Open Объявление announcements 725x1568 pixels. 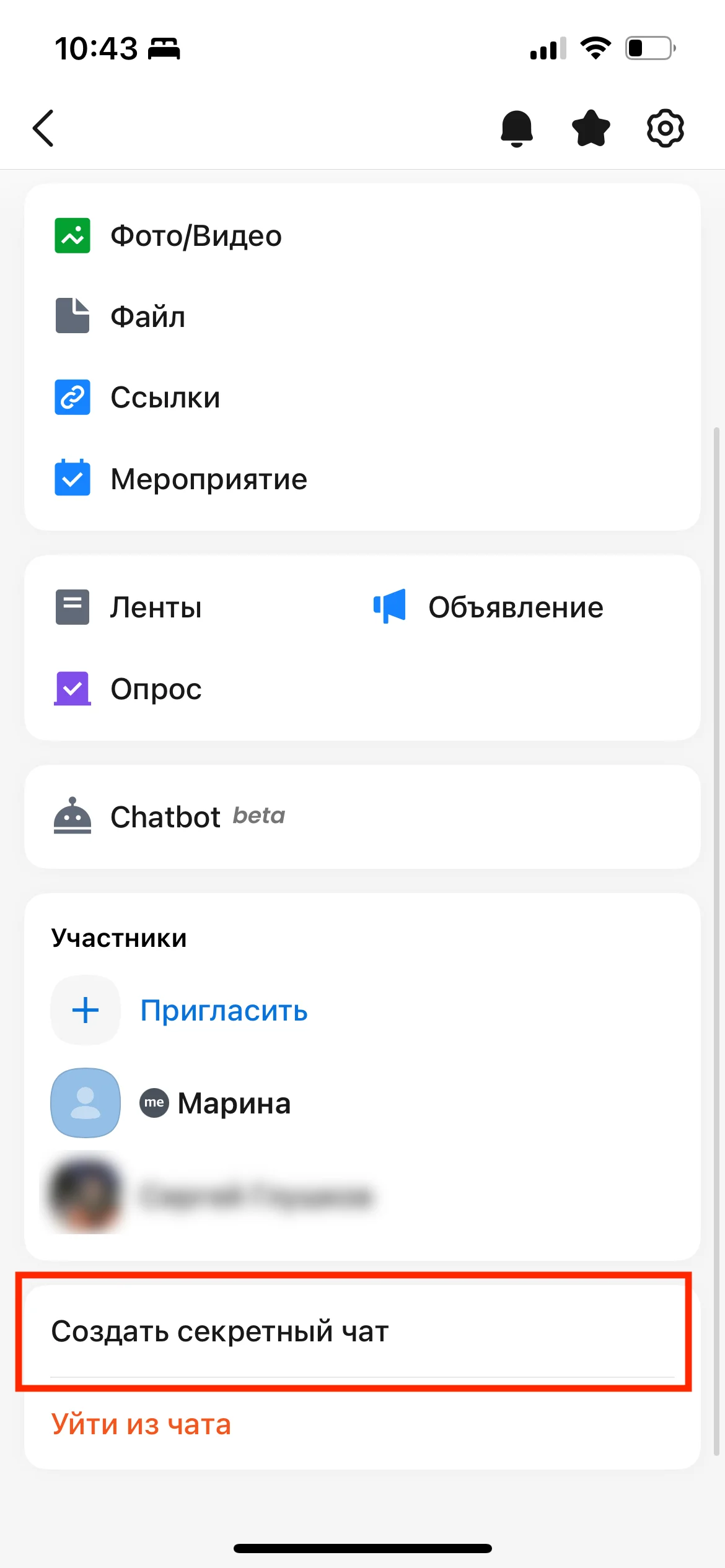515,608
